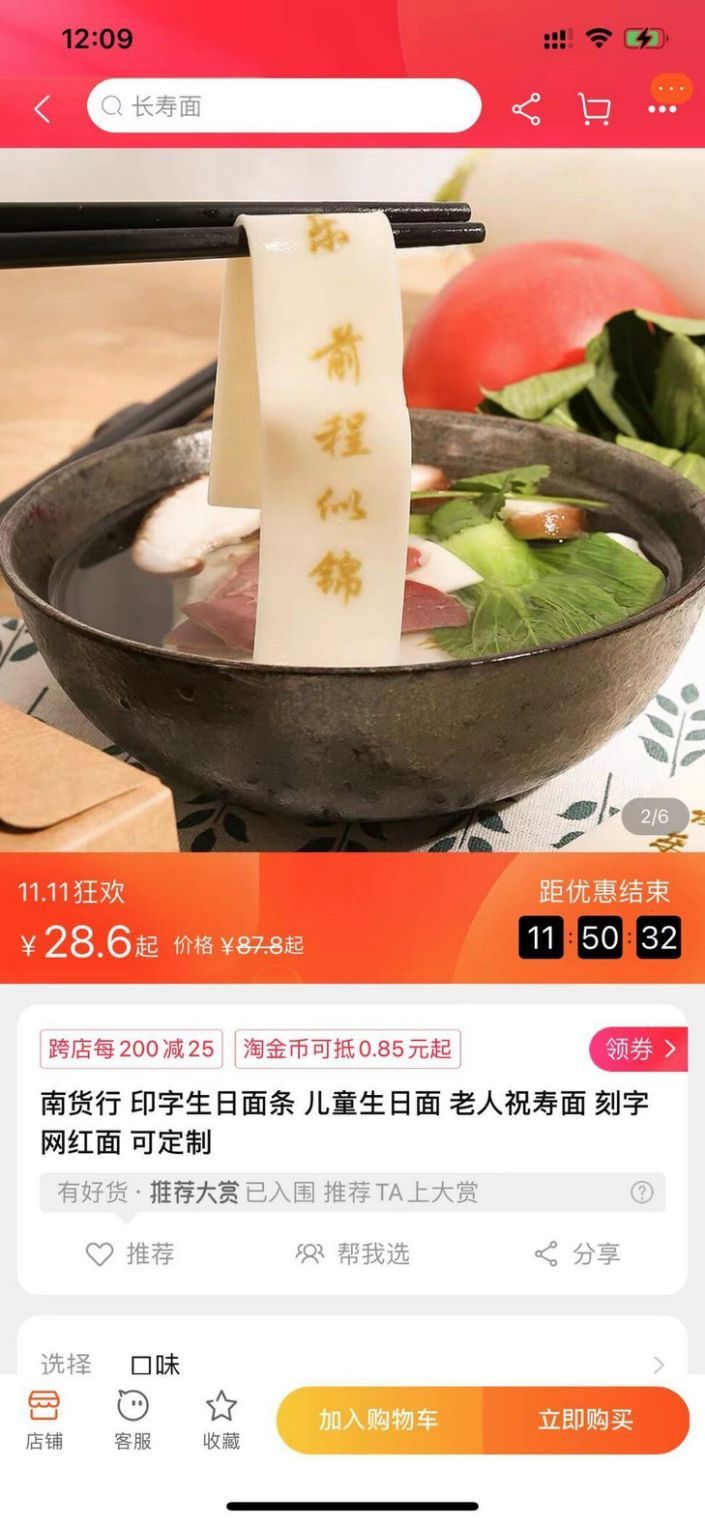Screen dimensions: 705x1525
Task: Open the three-dot overflow menu
Action: point(662,108)
